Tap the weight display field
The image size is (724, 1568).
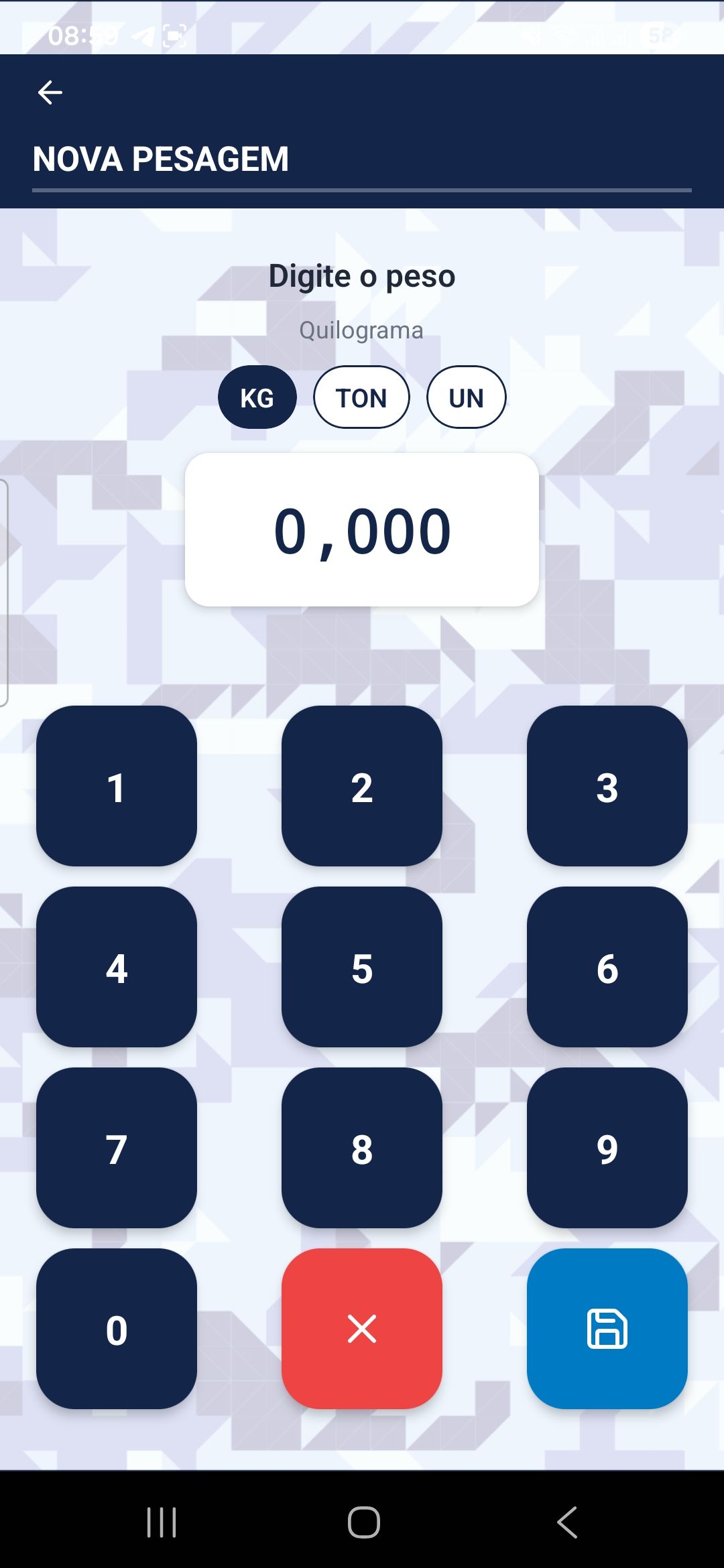362,530
